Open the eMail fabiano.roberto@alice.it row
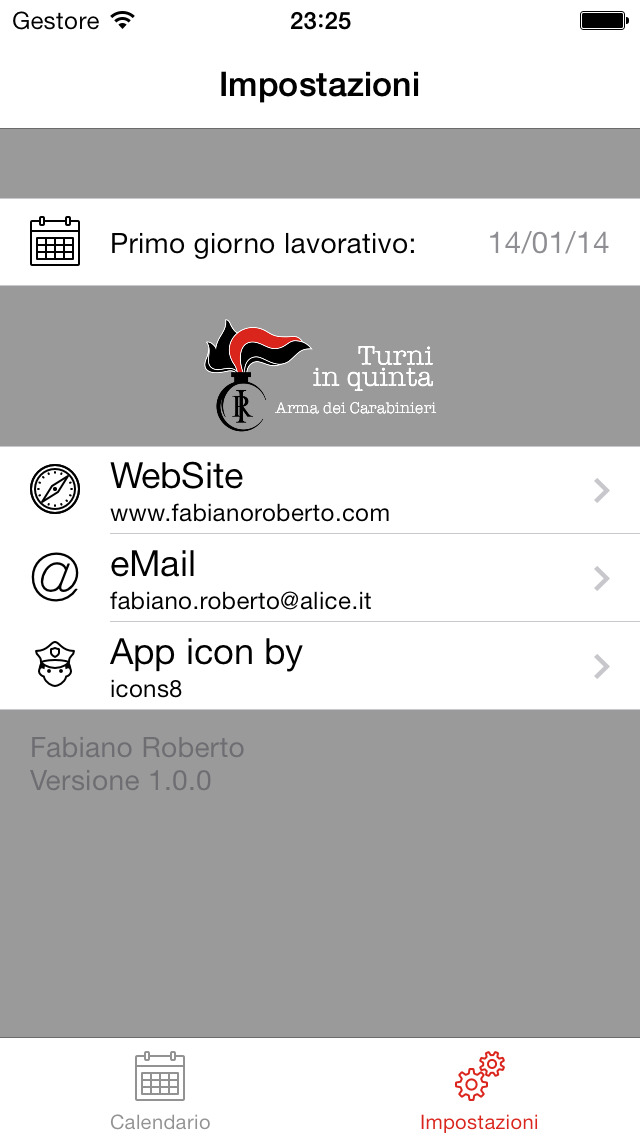Screen dimensions: 640x1136 tap(320, 578)
